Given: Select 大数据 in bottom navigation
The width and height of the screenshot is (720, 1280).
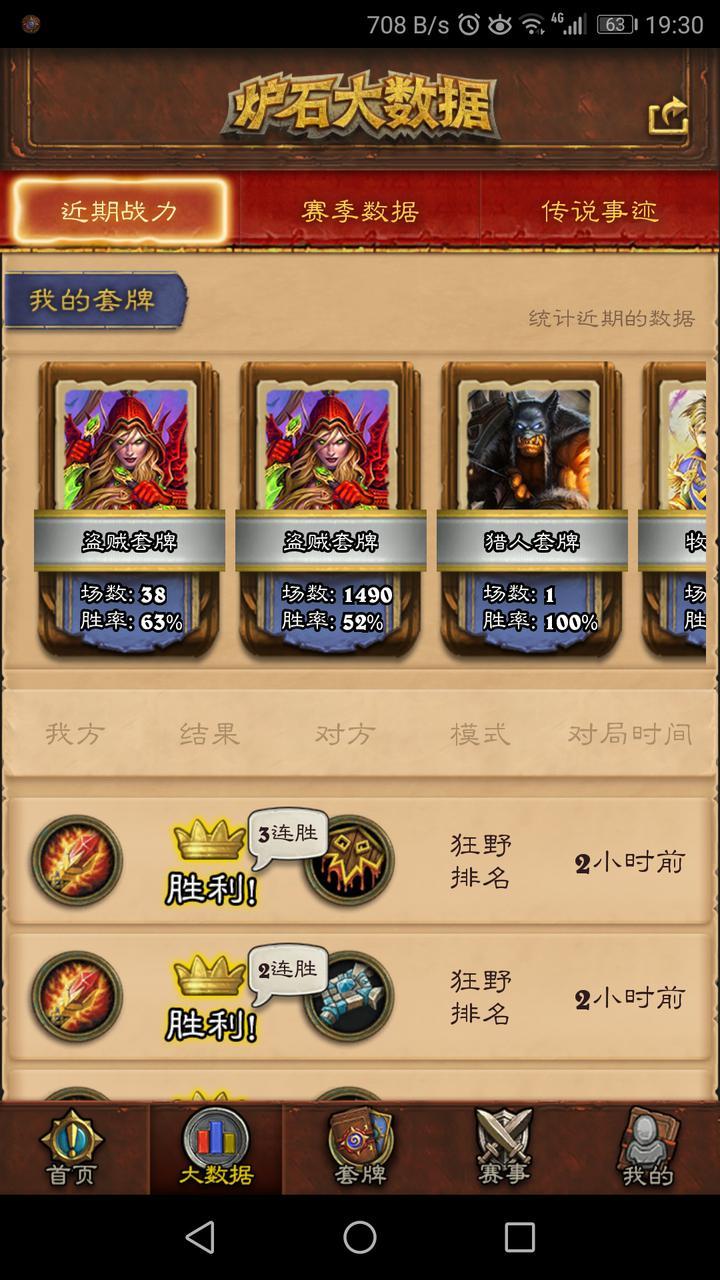Looking at the screenshot, I should (x=216, y=1150).
